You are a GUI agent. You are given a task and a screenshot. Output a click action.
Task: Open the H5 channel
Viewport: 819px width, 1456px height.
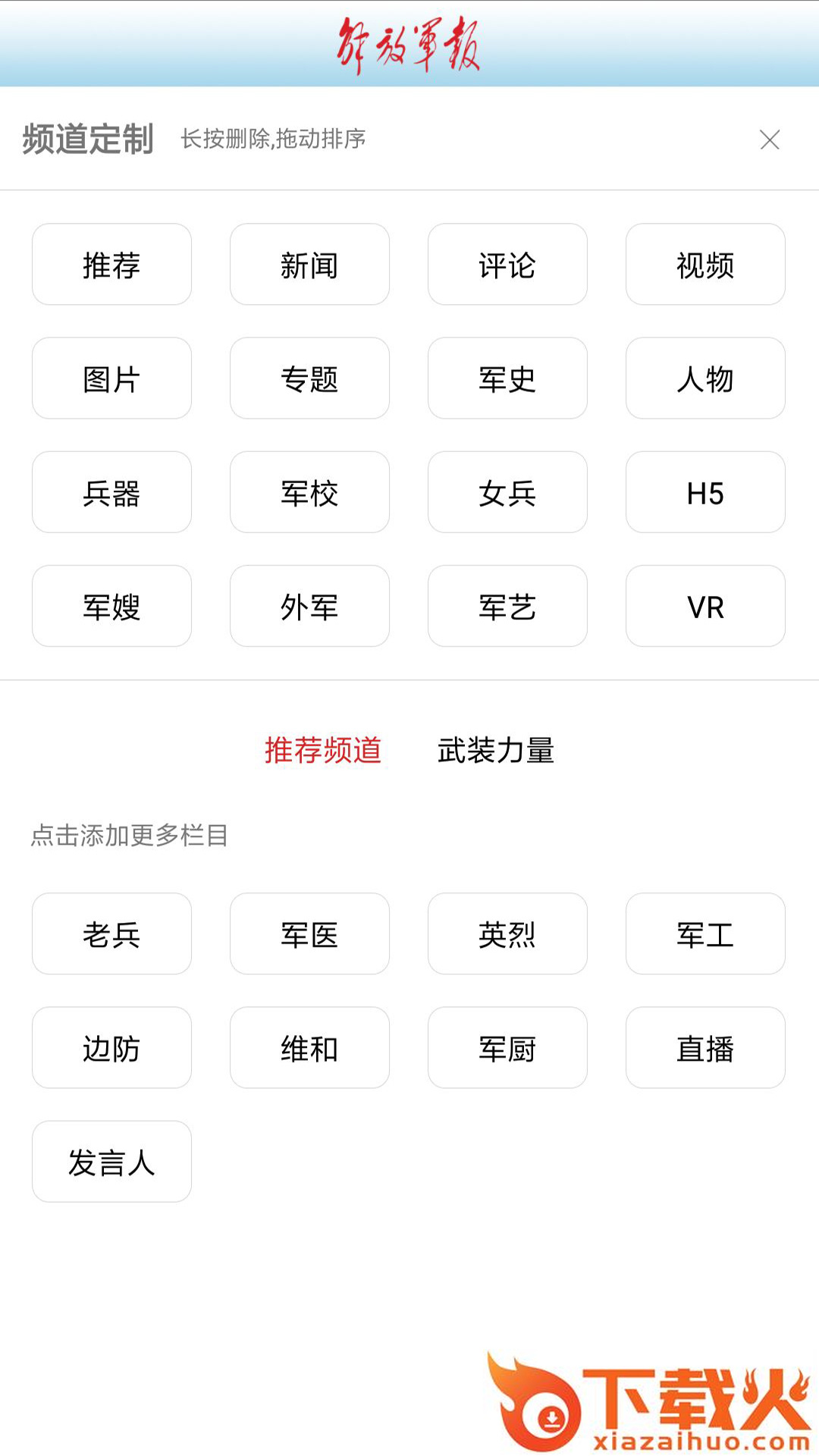(705, 492)
